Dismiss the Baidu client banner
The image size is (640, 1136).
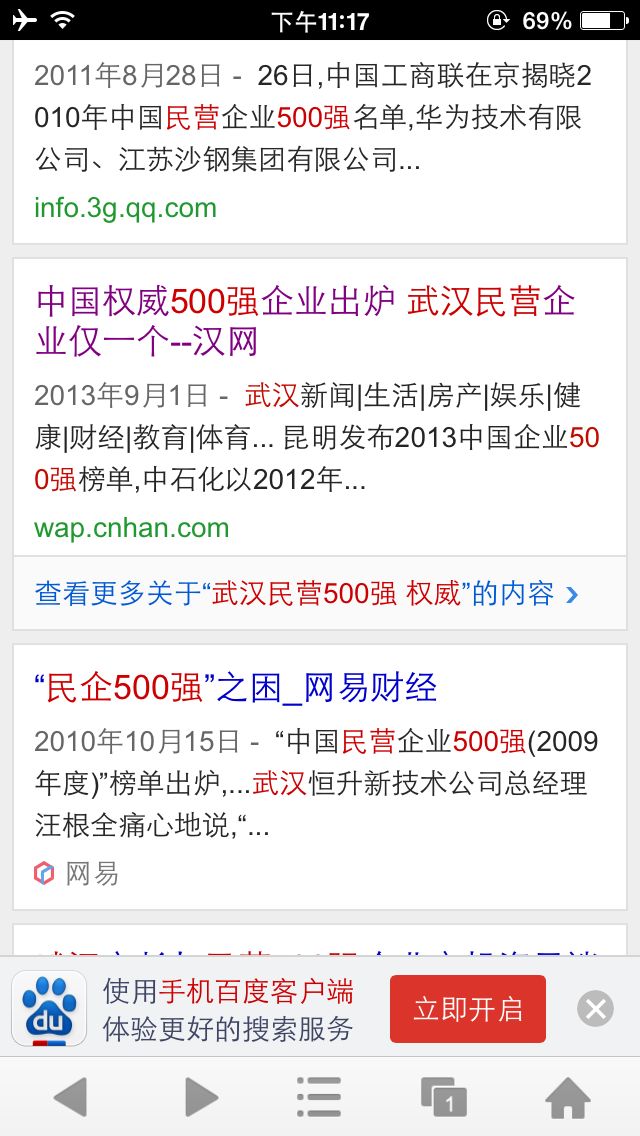coord(595,1008)
